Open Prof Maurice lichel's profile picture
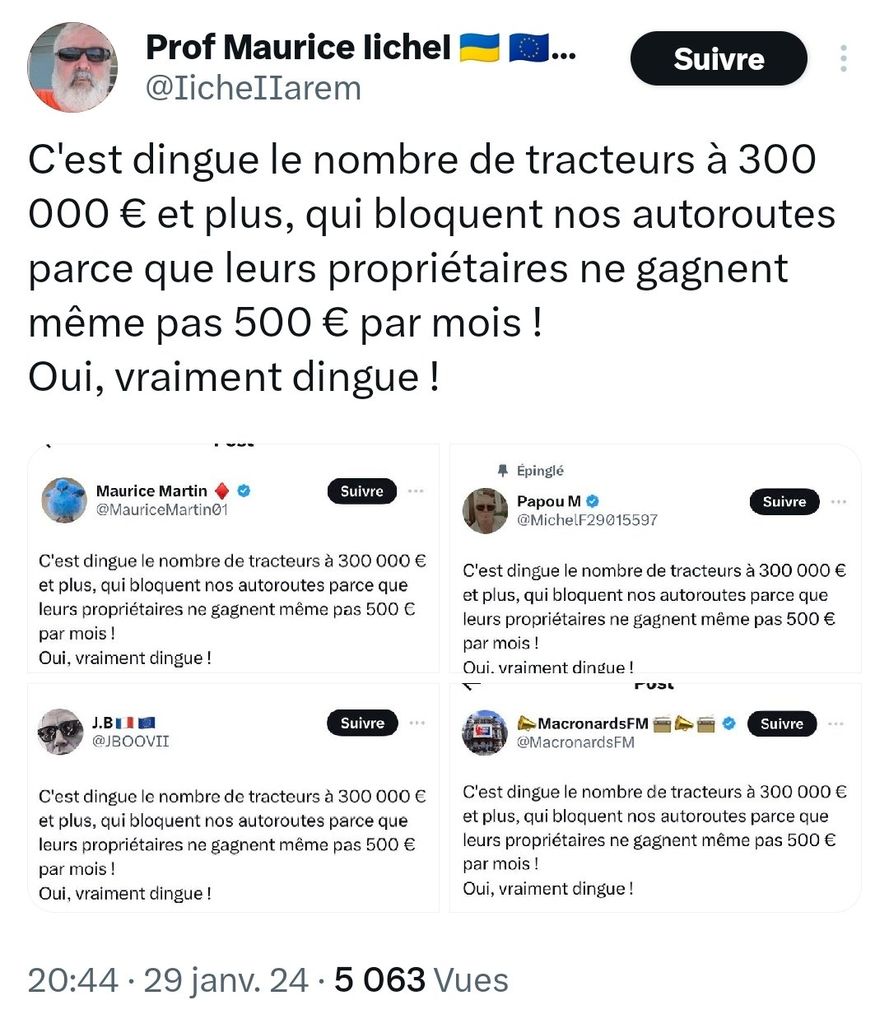889x1024 pixels. click(x=73, y=67)
